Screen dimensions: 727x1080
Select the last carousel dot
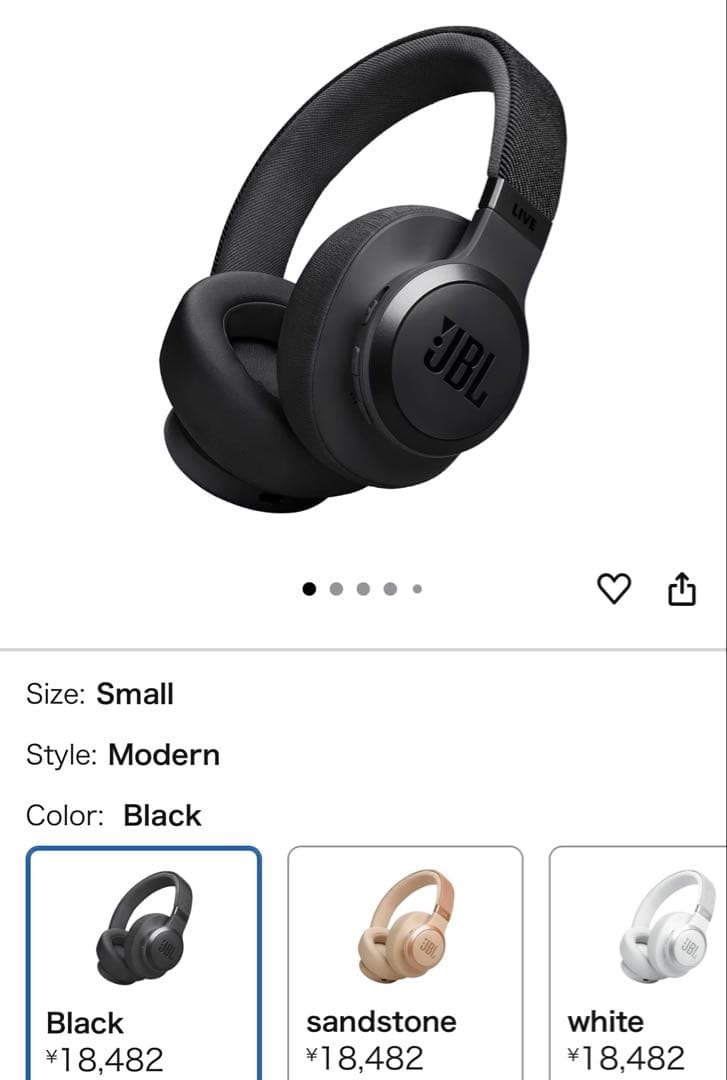(415, 589)
